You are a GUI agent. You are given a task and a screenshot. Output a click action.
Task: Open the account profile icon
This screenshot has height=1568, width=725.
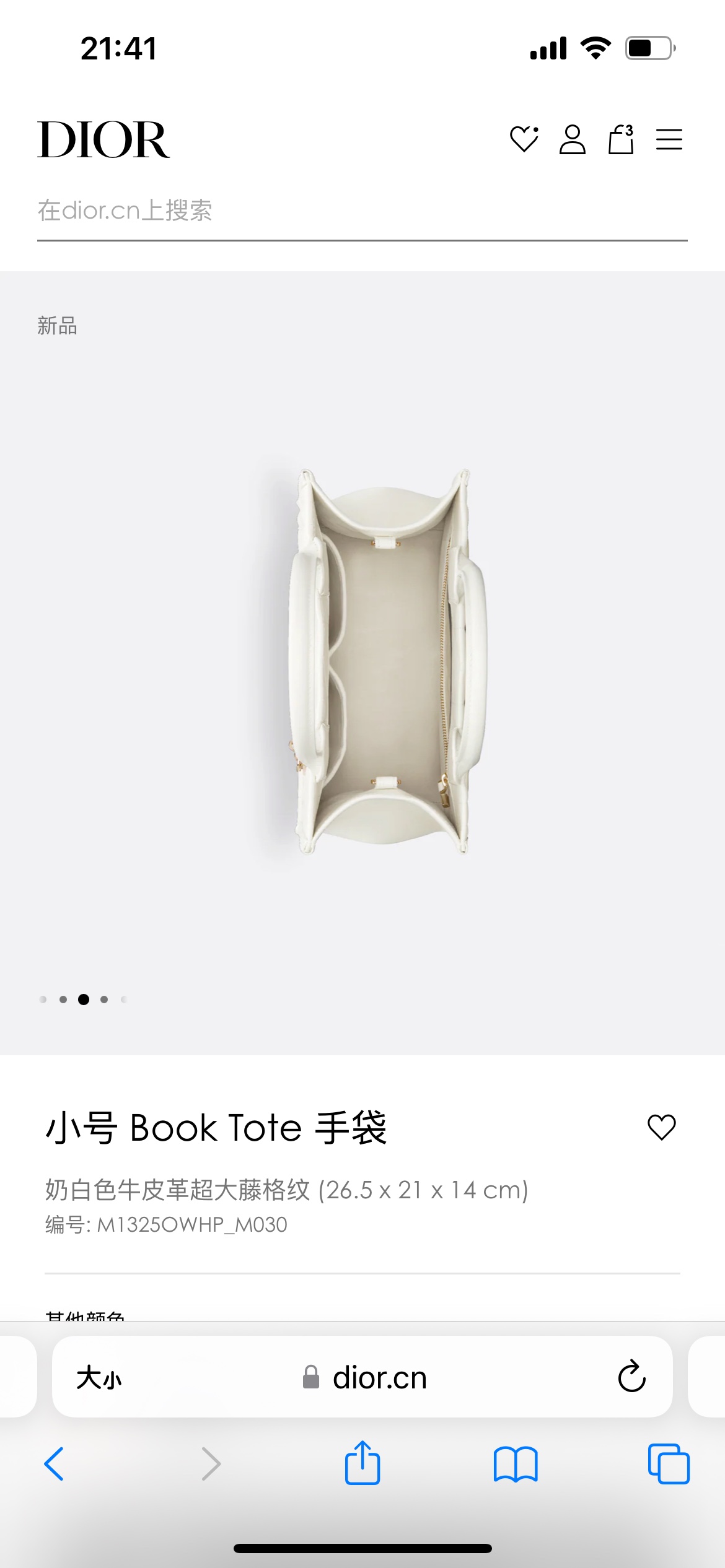(572, 139)
